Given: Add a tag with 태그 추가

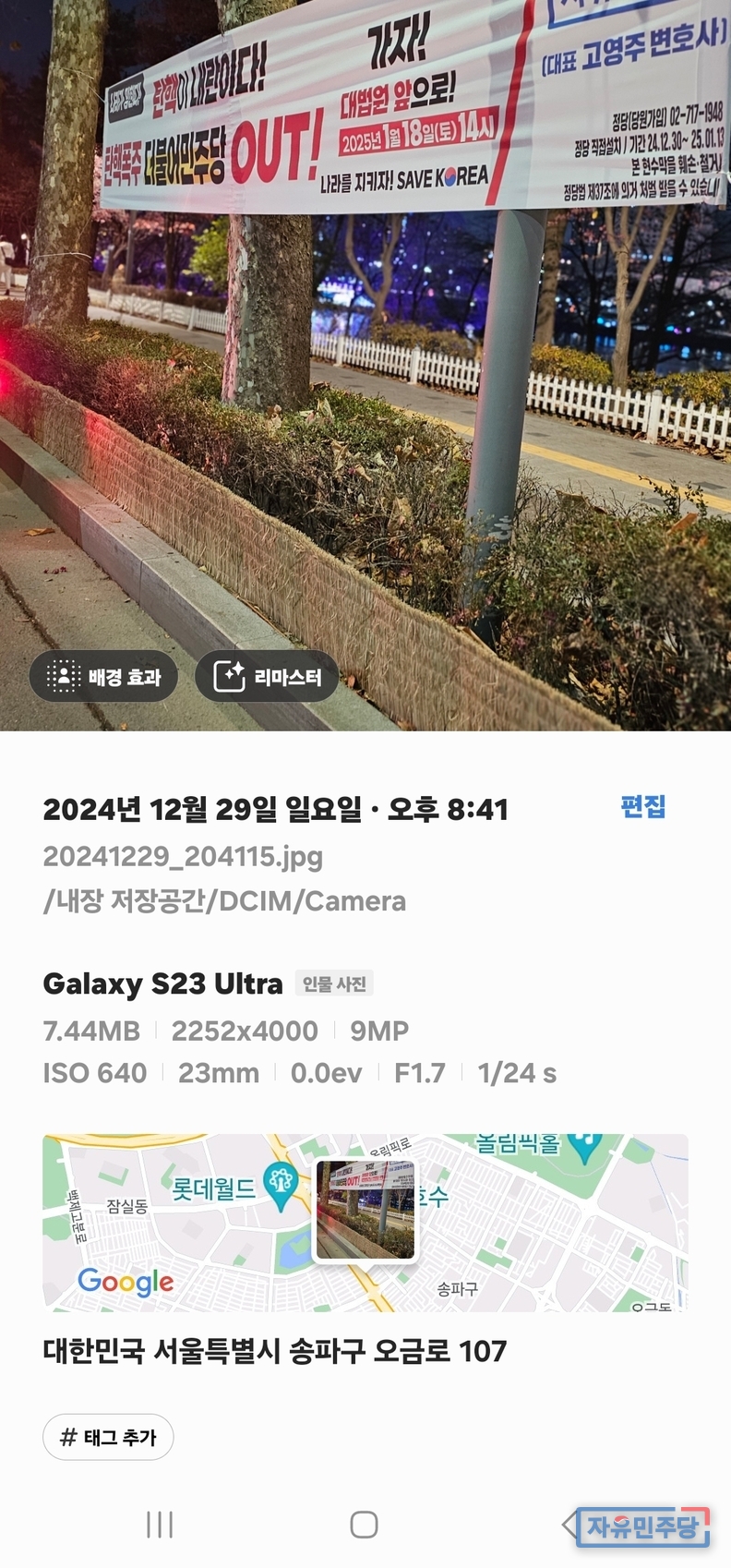Looking at the screenshot, I should [x=108, y=1437].
